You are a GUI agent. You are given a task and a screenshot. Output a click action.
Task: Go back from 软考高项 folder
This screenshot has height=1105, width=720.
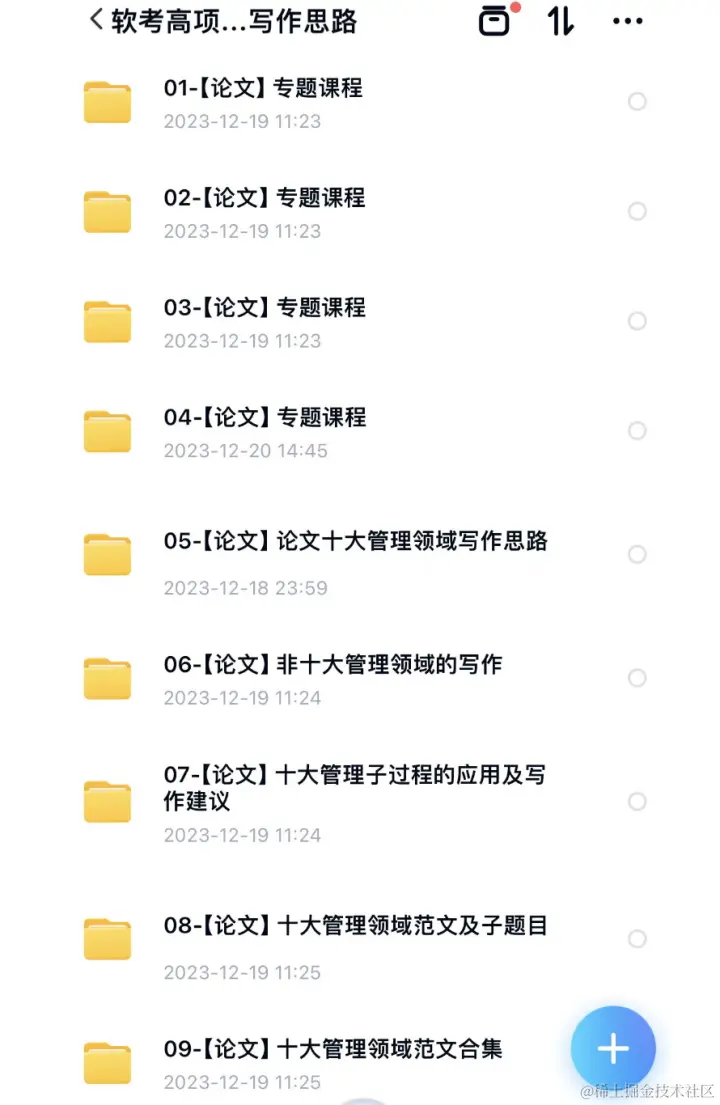[97, 20]
